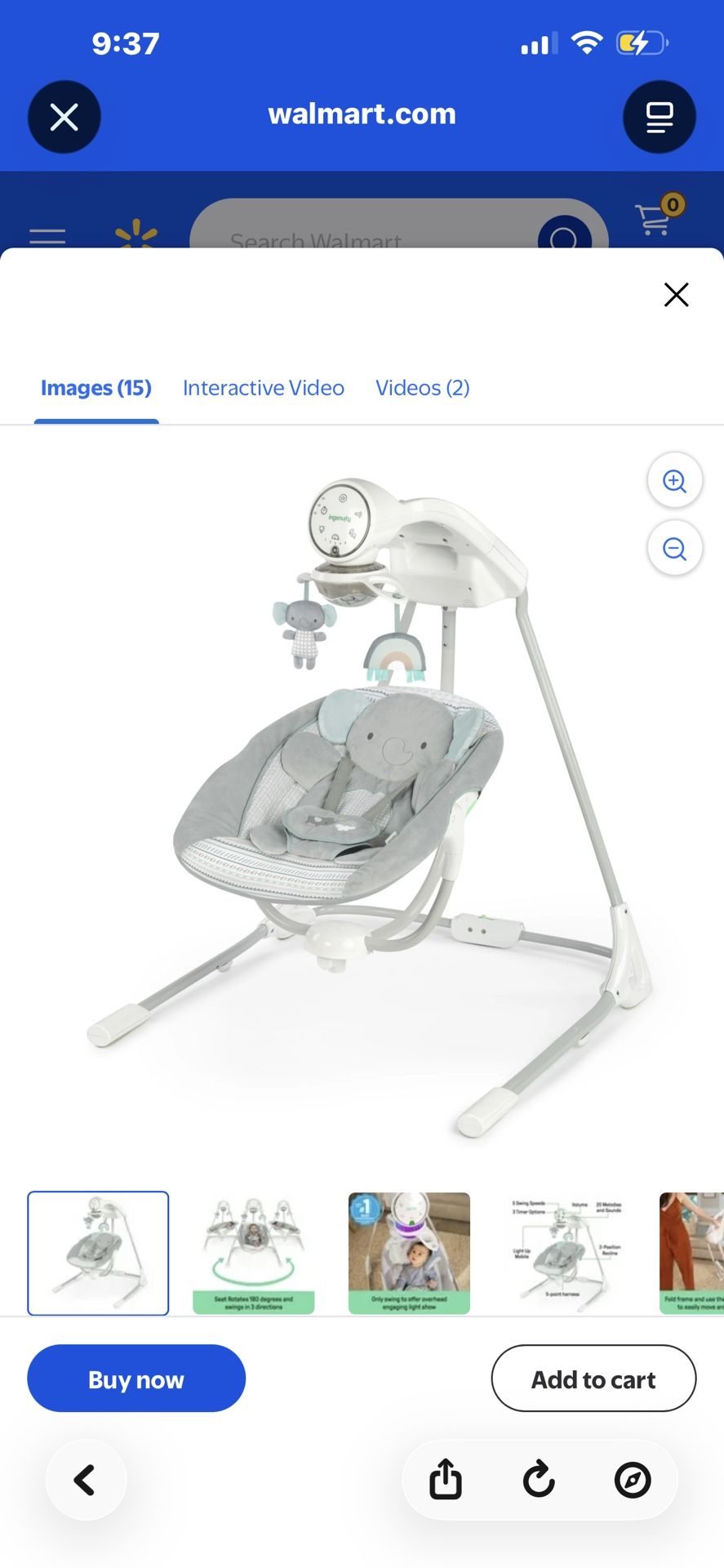Open page in Safari compass icon
This screenshot has width=724, height=1568.
633,1480
